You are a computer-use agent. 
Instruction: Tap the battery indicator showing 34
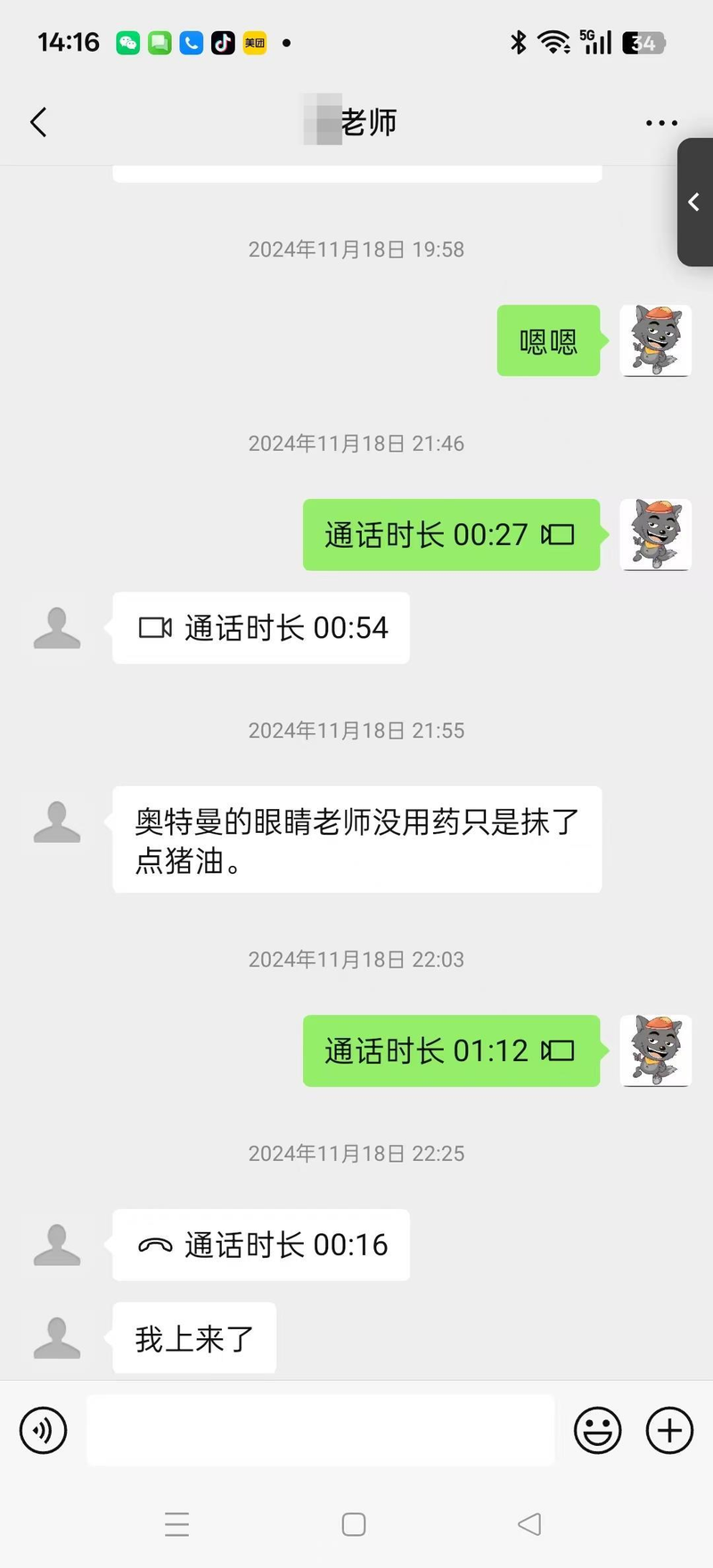click(643, 42)
